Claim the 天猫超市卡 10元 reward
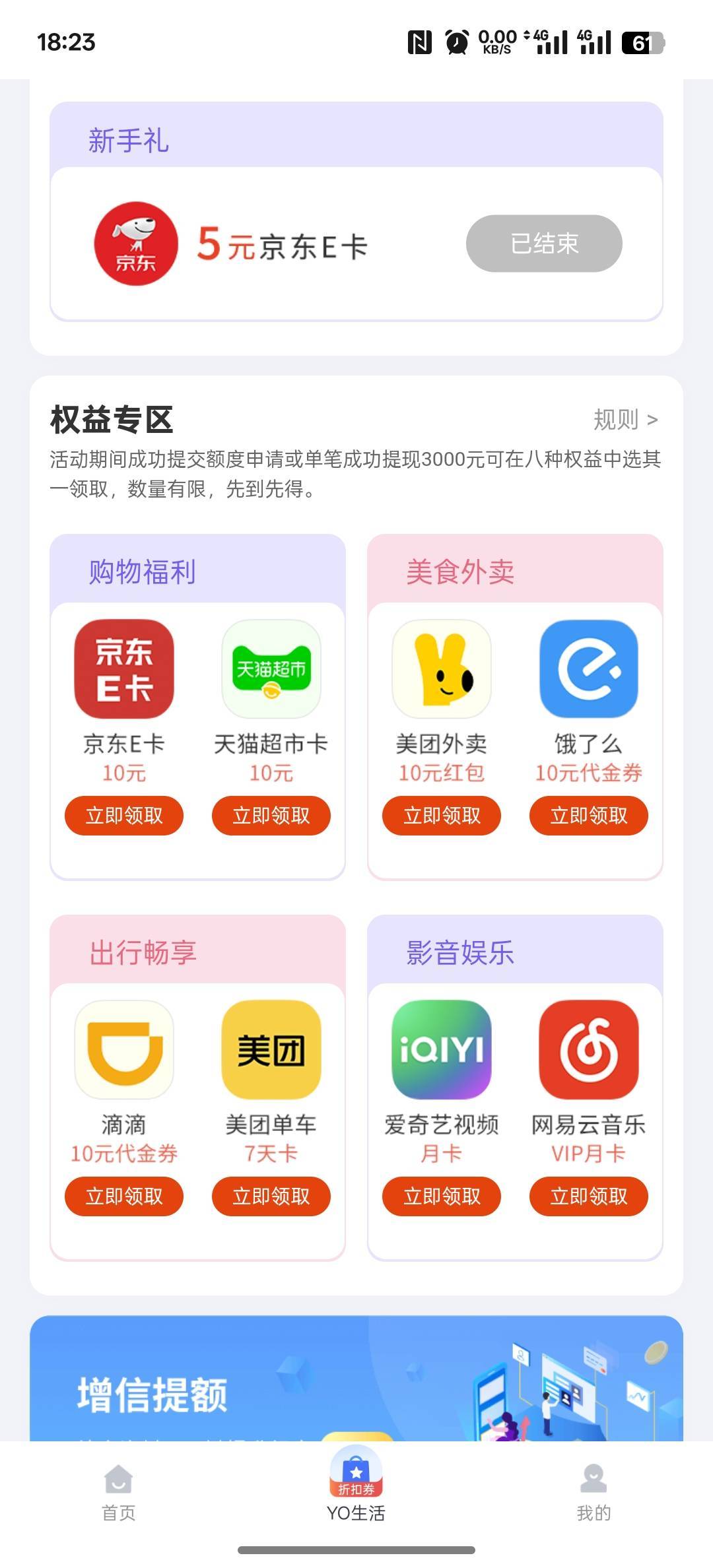The image size is (713, 1568). tap(271, 816)
